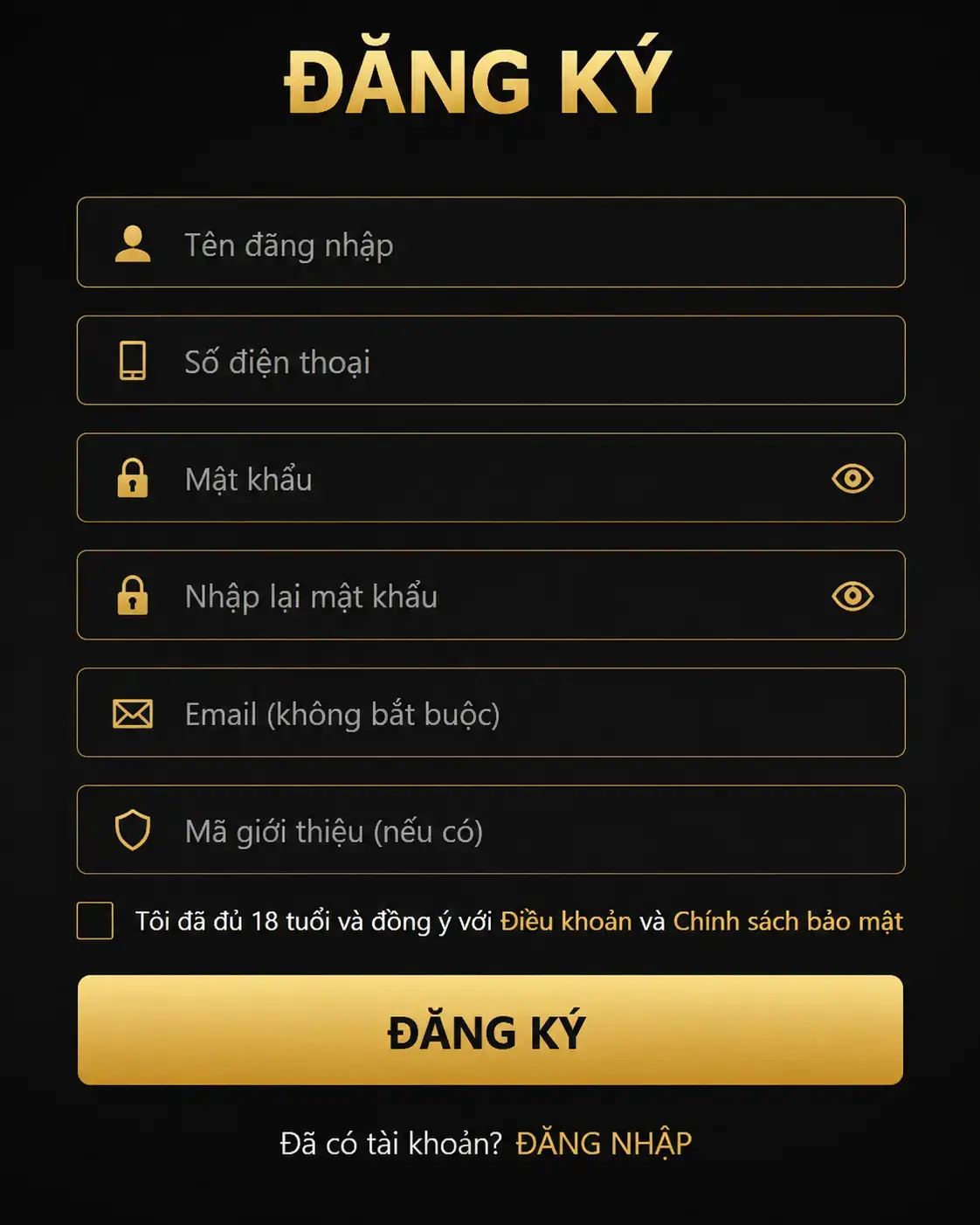Open Chính sách bảo mật link

[788, 921]
